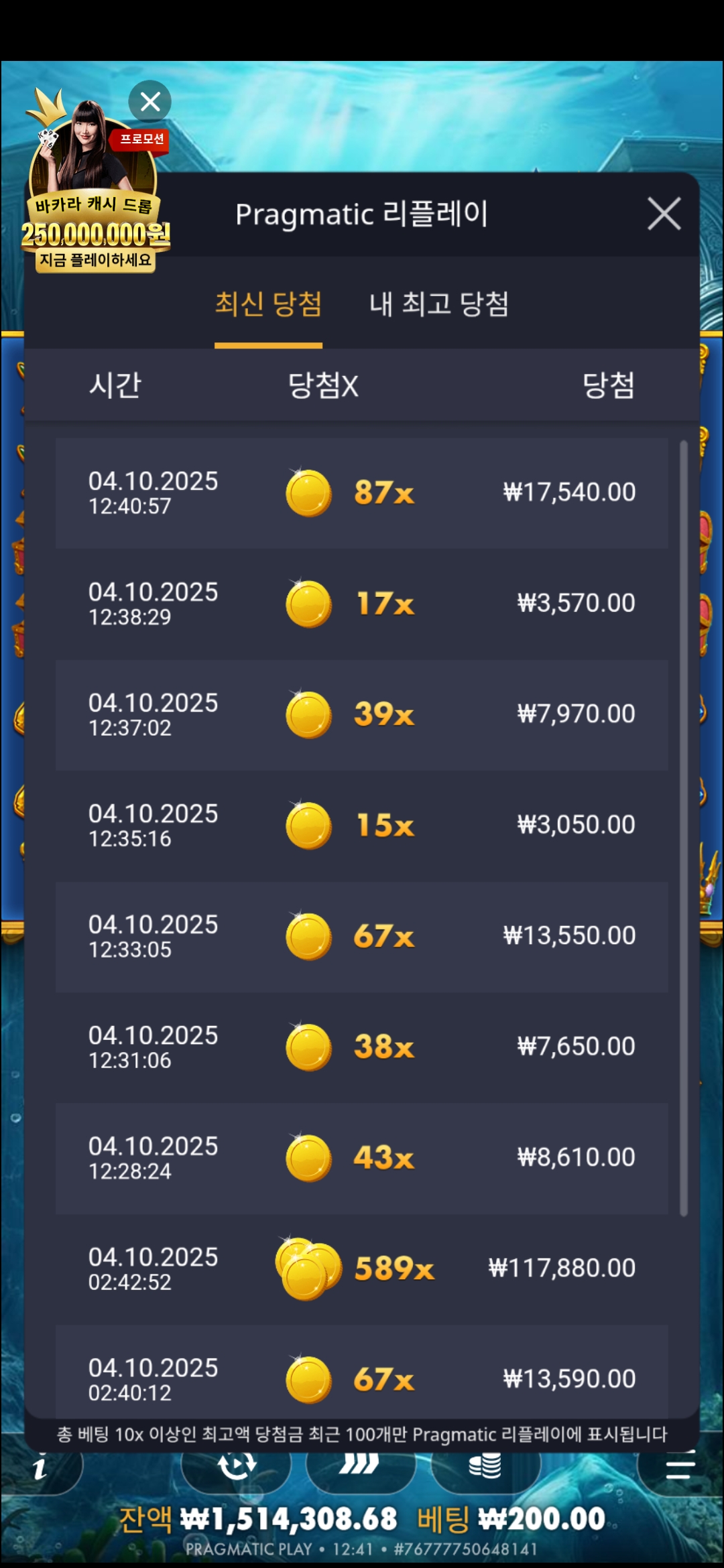The width and height of the screenshot is (724, 1568).
Task: Play the 17x win replay at 12:38:29
Action: tap(362, 604)
